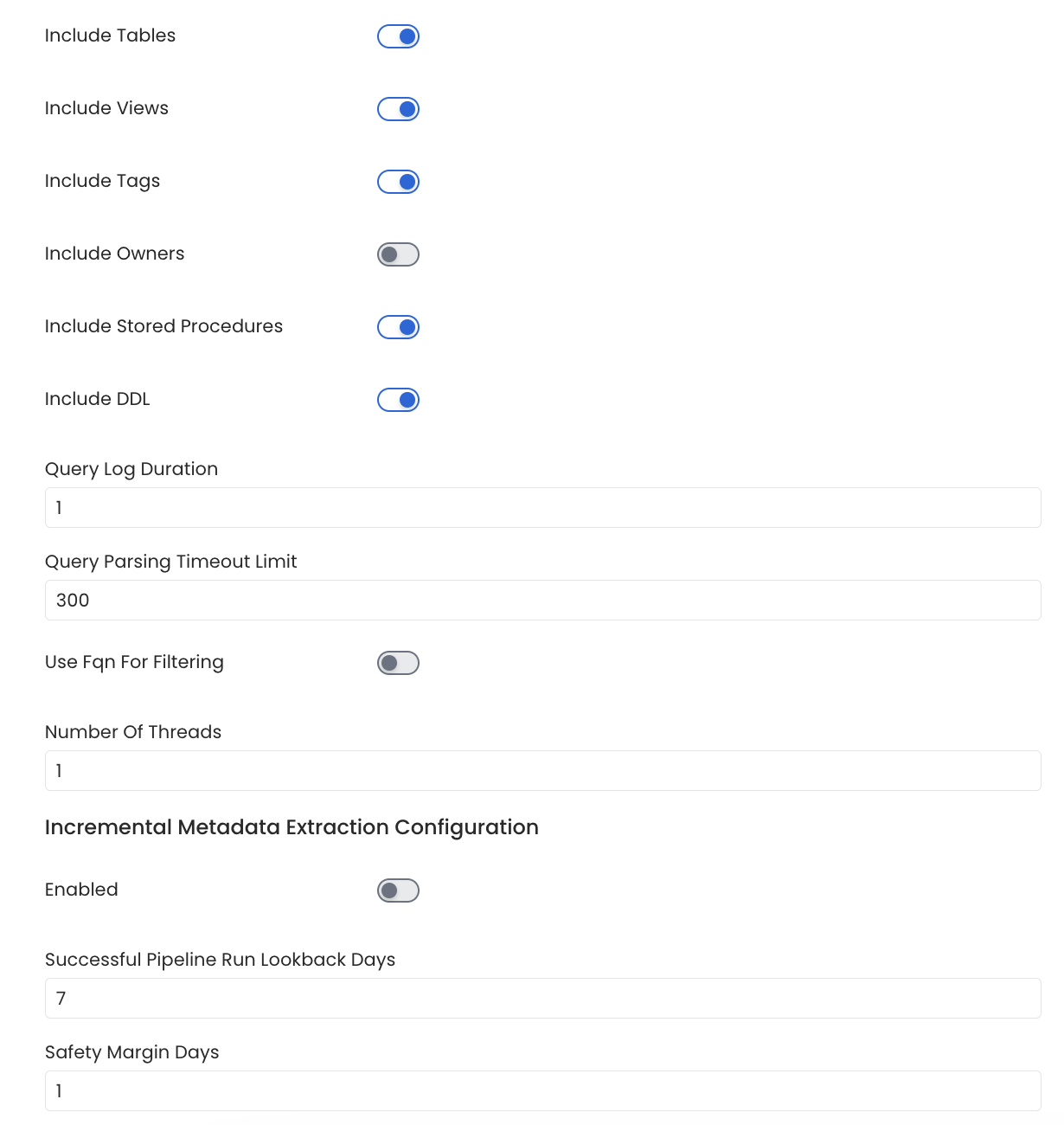This screenshot has width=1064, height=1125.
Task: Enable the Use Fqn For Filtering toggle
Action: coord(398,662)
